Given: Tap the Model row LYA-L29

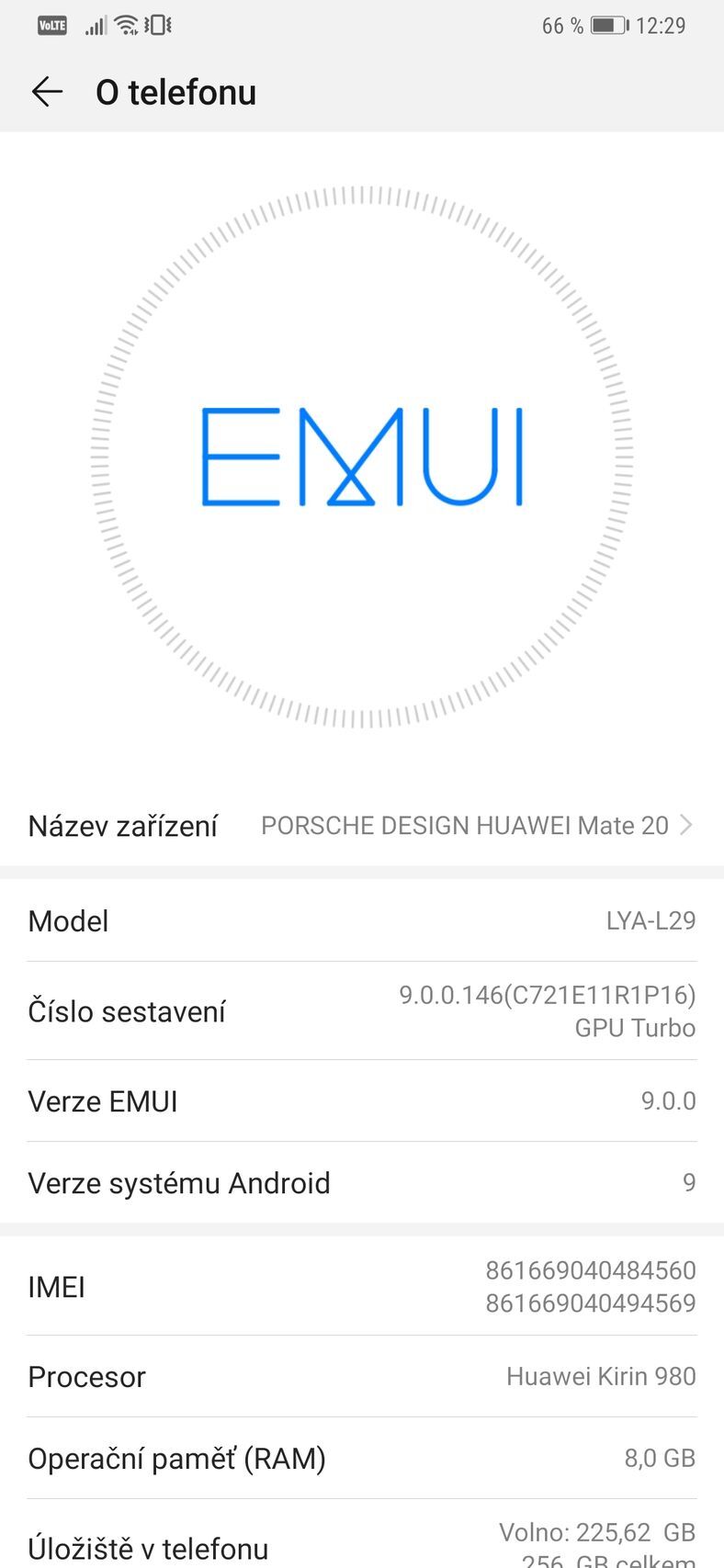Looking at the screenshot, I should (x=362, y=920).
